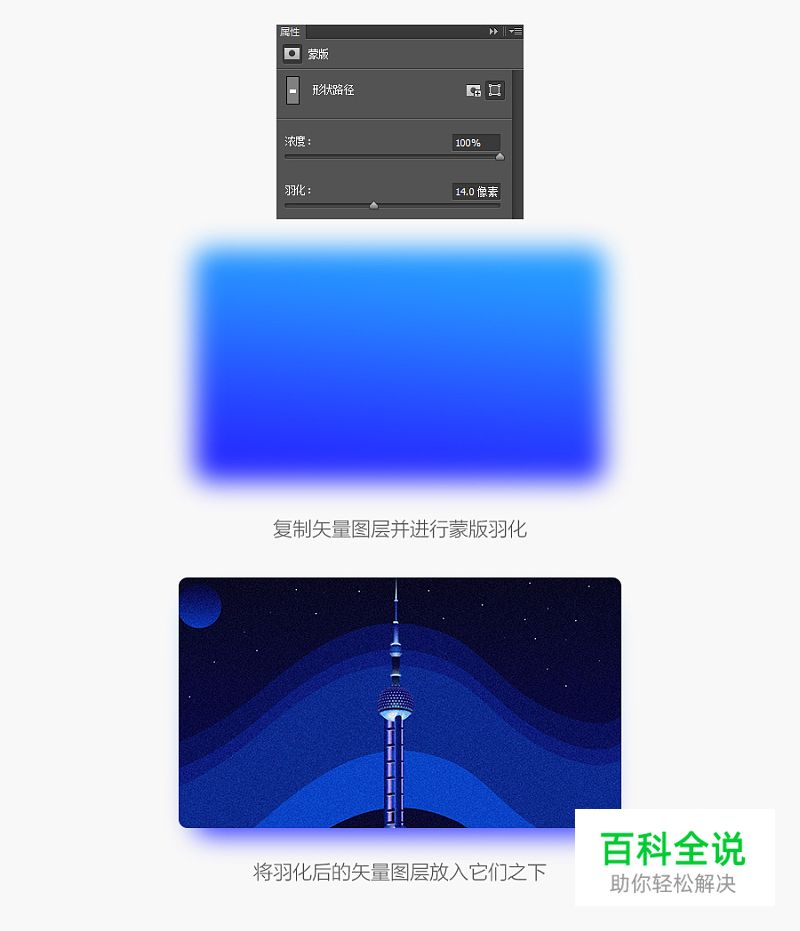Open the Properties panel menu icon
The height and width of the screenshot is (931, 800).
coord(516,31)
